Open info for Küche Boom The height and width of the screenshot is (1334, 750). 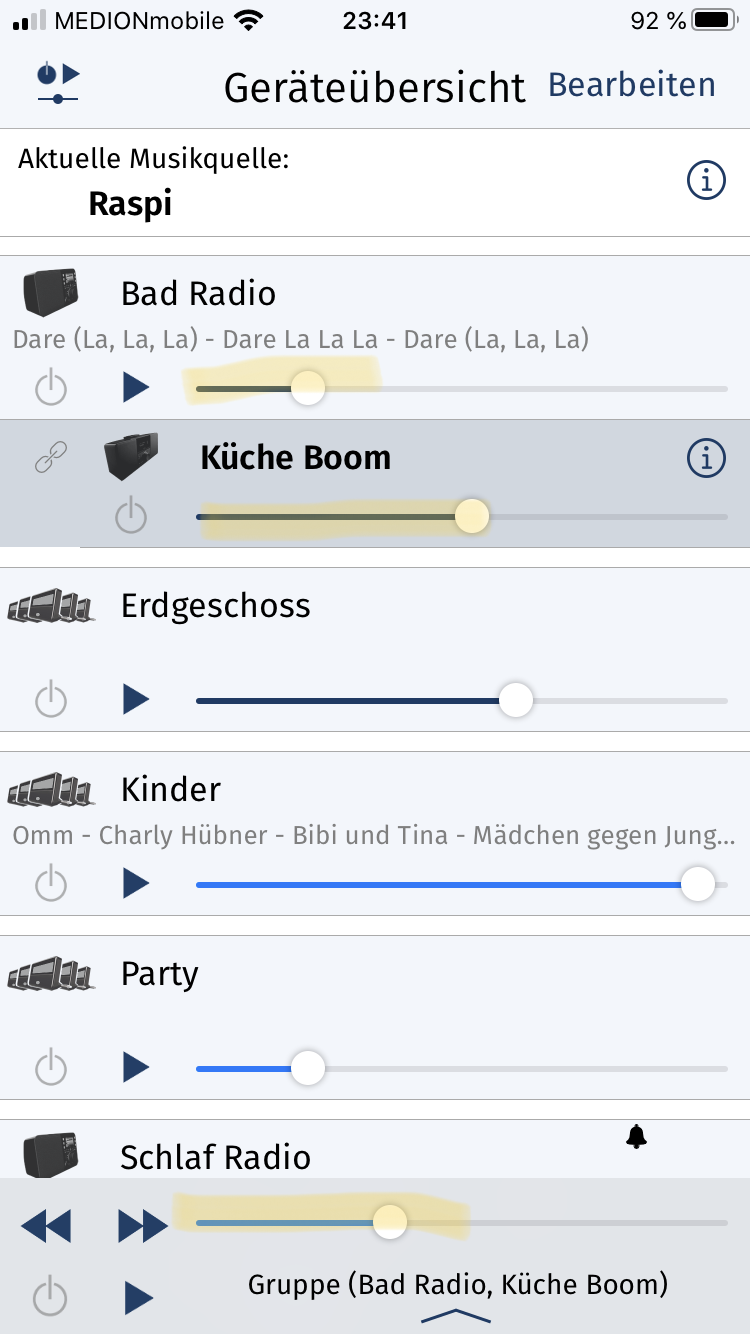click(706, 458)
